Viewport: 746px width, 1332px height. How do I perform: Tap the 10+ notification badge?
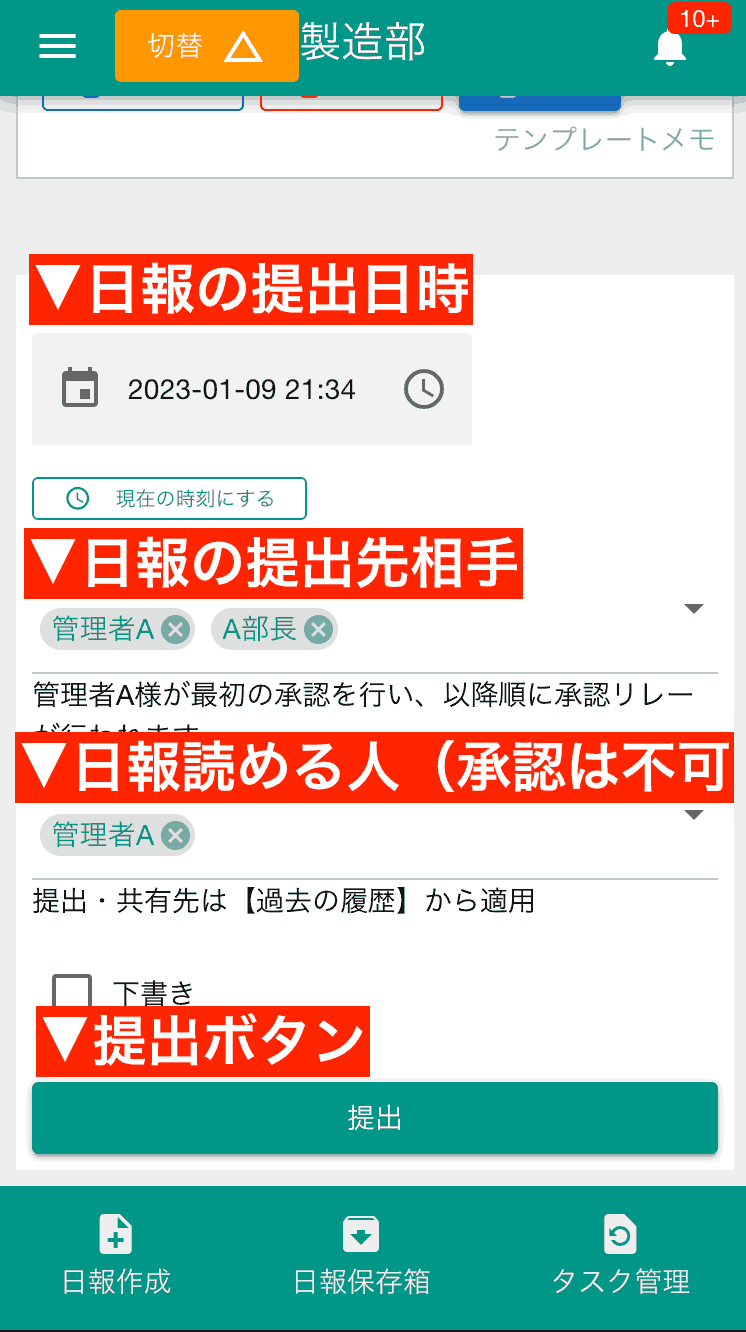click(699, 17)
